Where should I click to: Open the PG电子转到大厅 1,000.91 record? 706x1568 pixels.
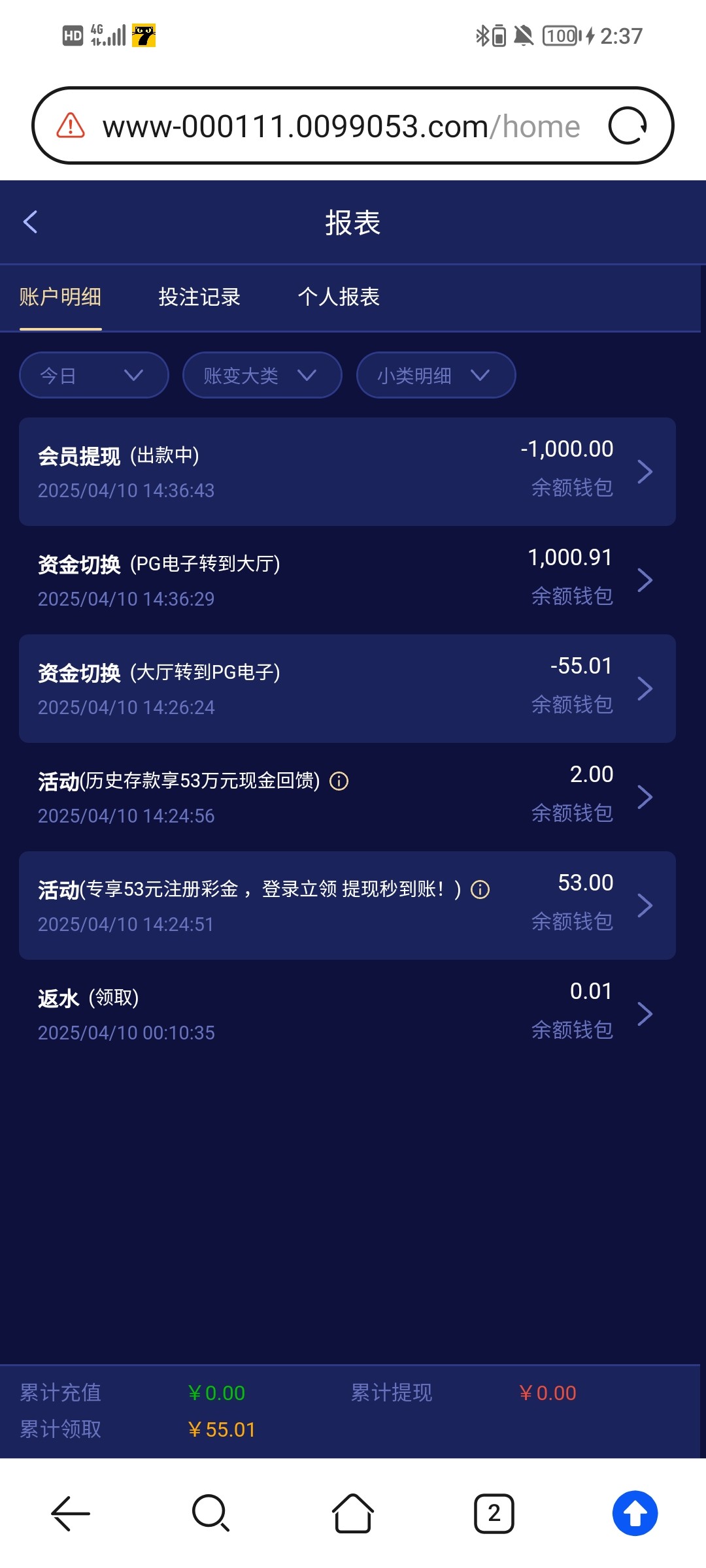(x=347, y=580)
